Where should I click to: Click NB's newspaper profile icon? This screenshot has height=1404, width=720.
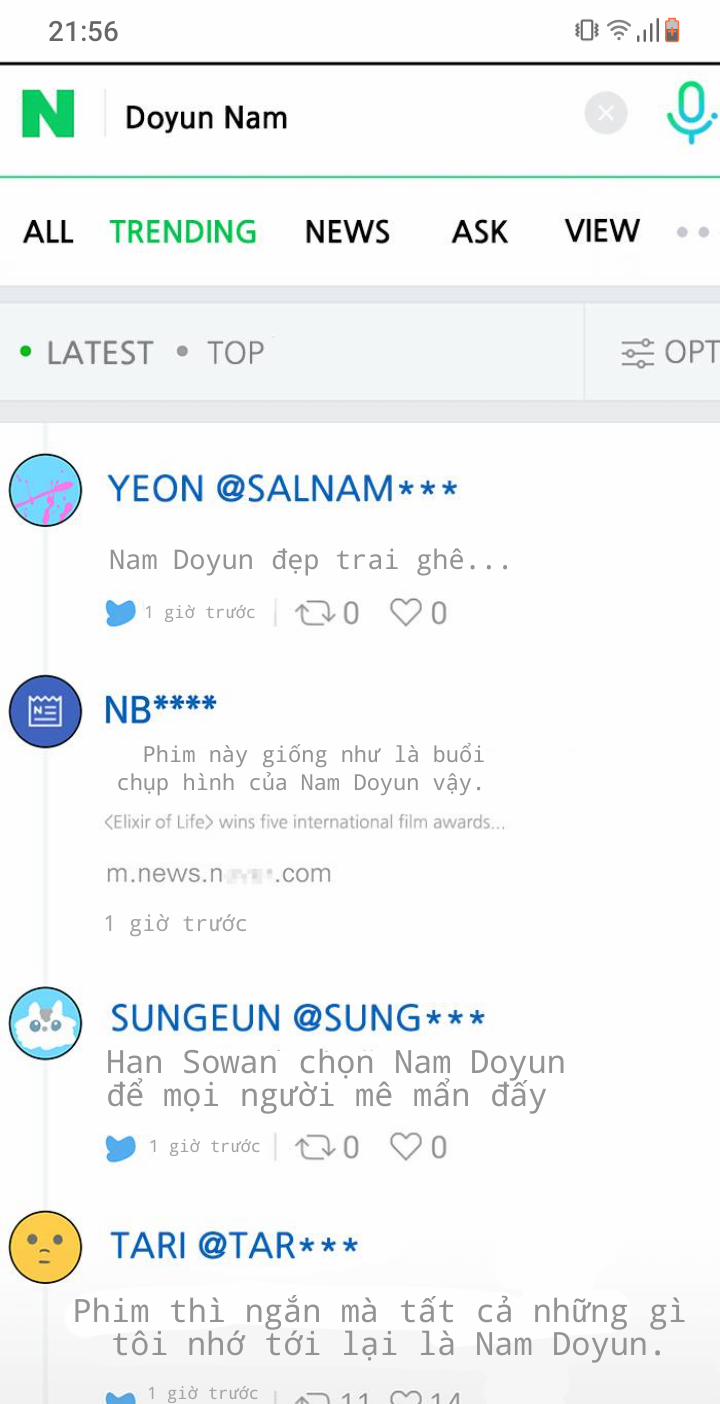click(44, 711)
